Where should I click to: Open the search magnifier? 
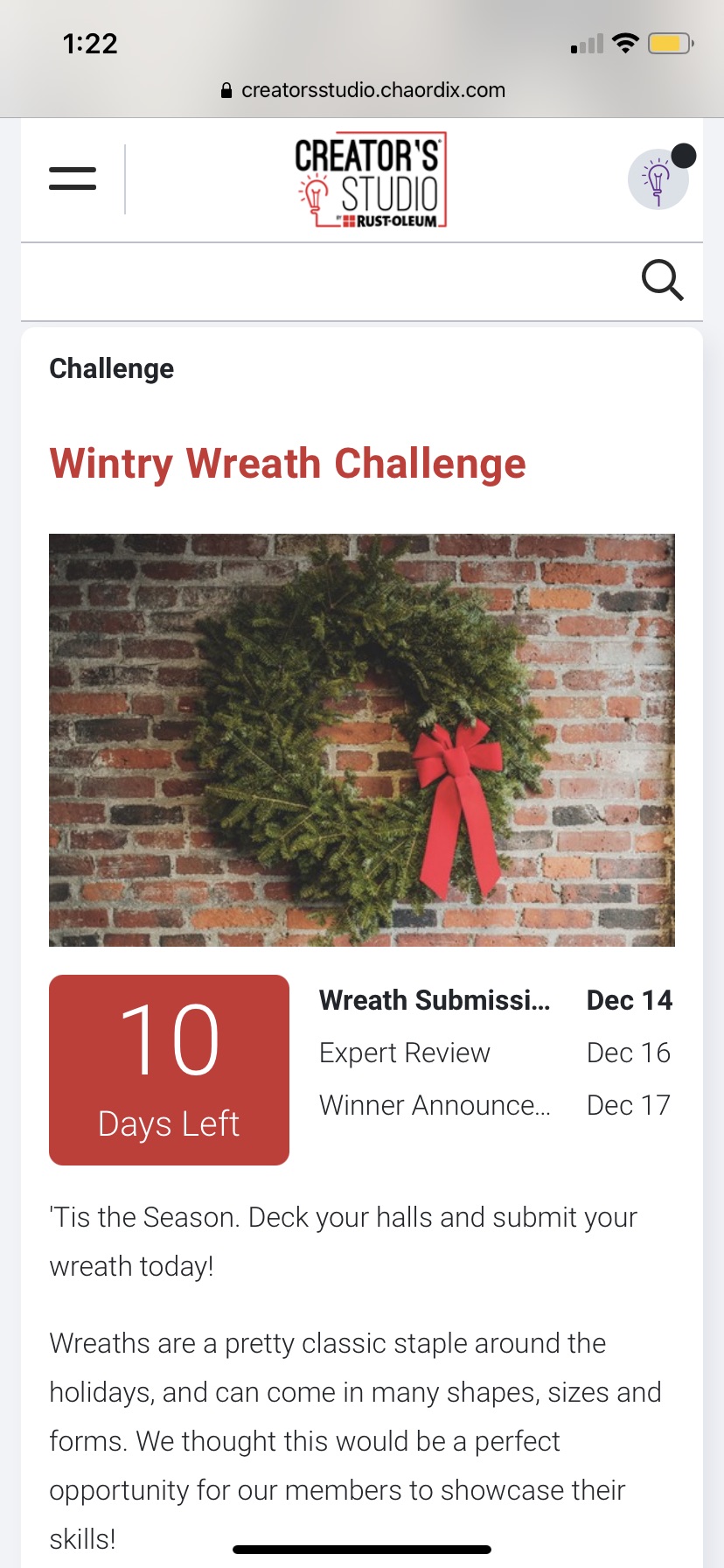[662, 281]
